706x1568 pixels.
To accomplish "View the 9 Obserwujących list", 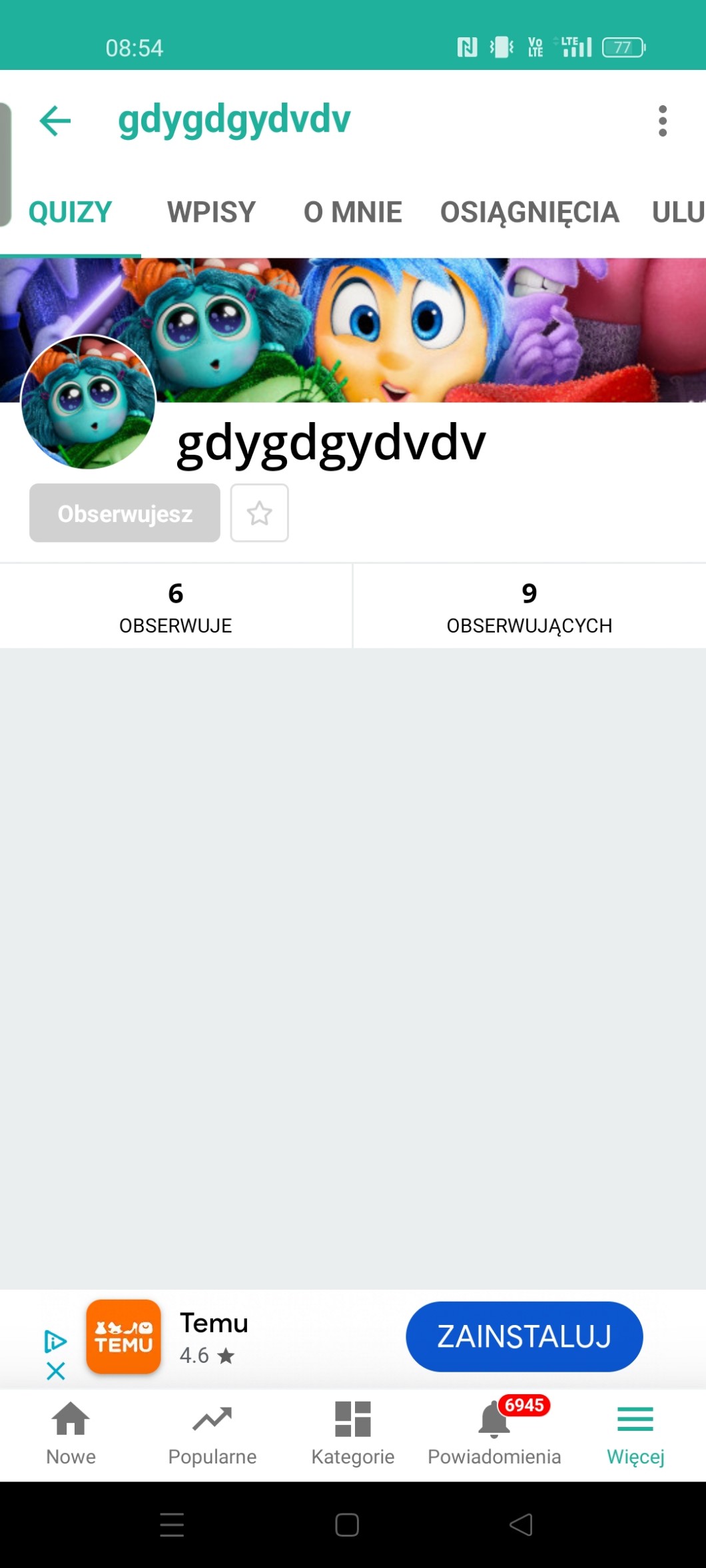I will (529, 606).
